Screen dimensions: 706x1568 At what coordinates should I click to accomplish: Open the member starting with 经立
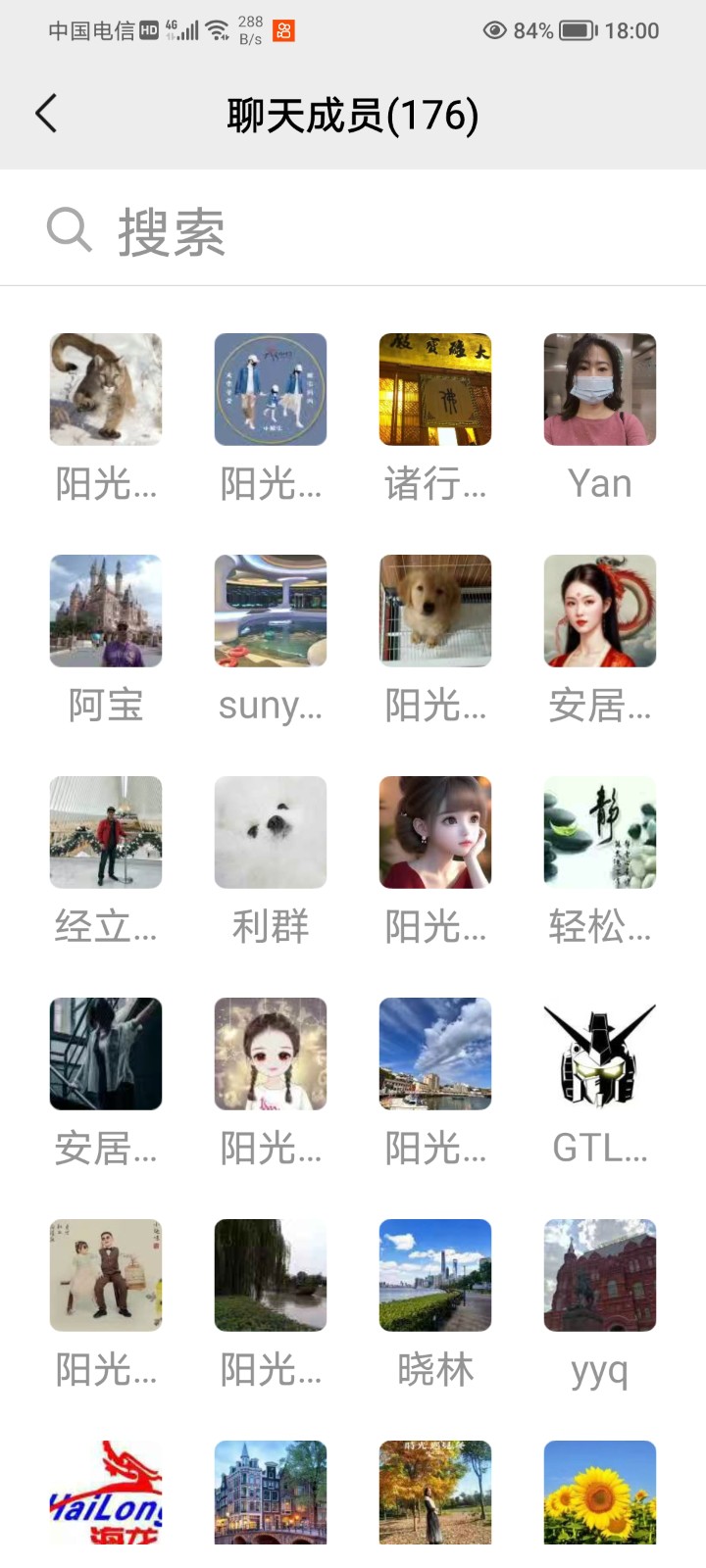[106, 833]
